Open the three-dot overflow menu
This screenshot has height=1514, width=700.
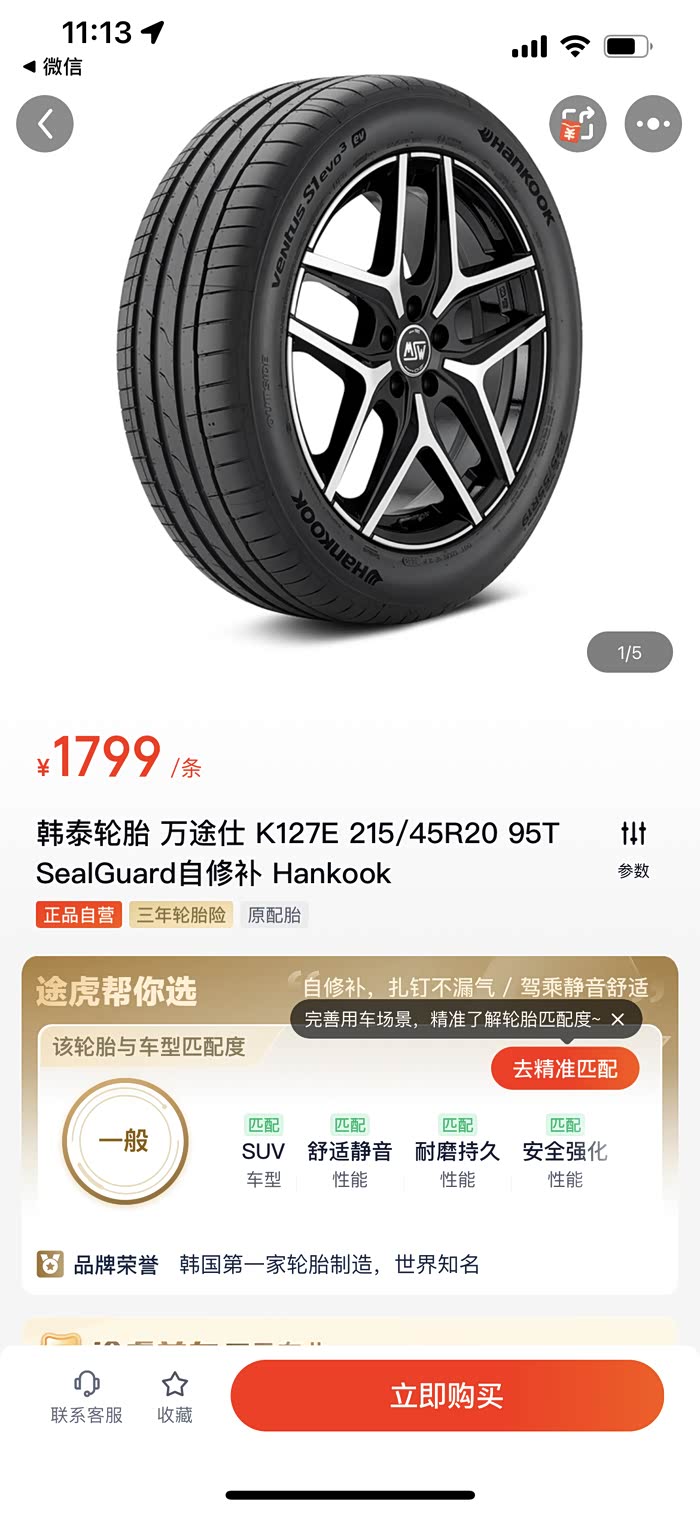coord(653,124)
